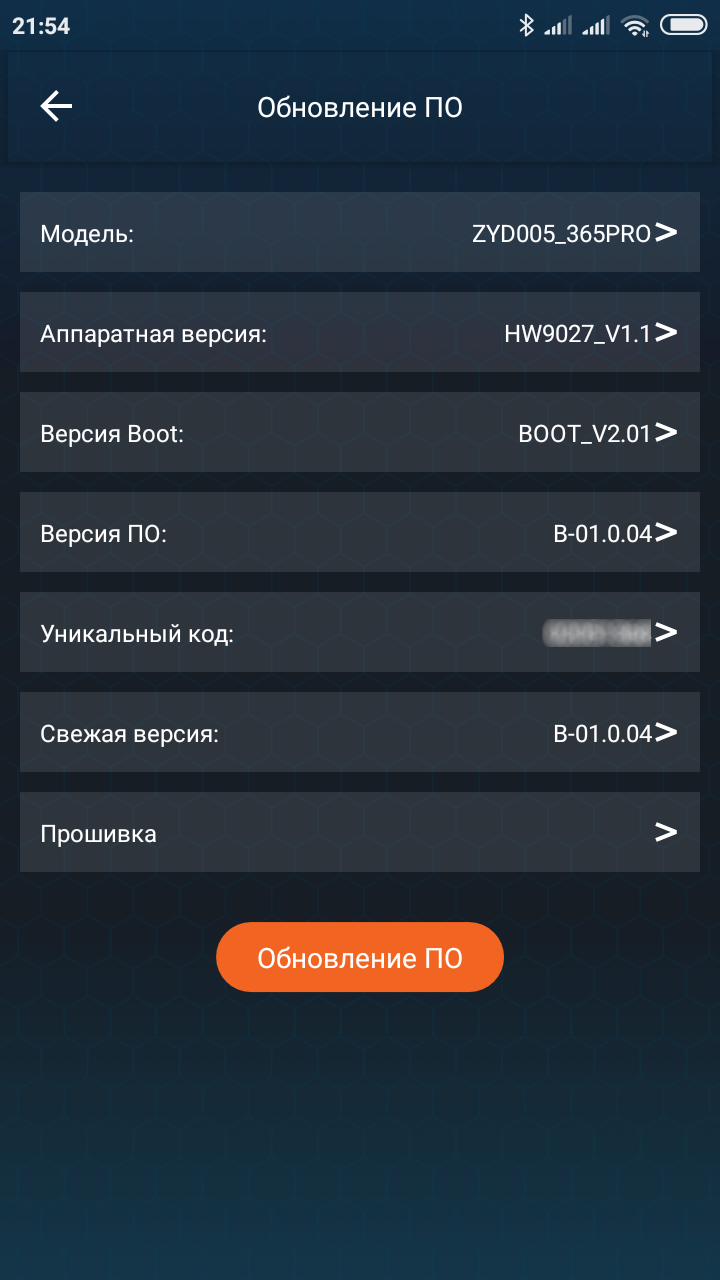Open the Модель row

tap(360, 232)
